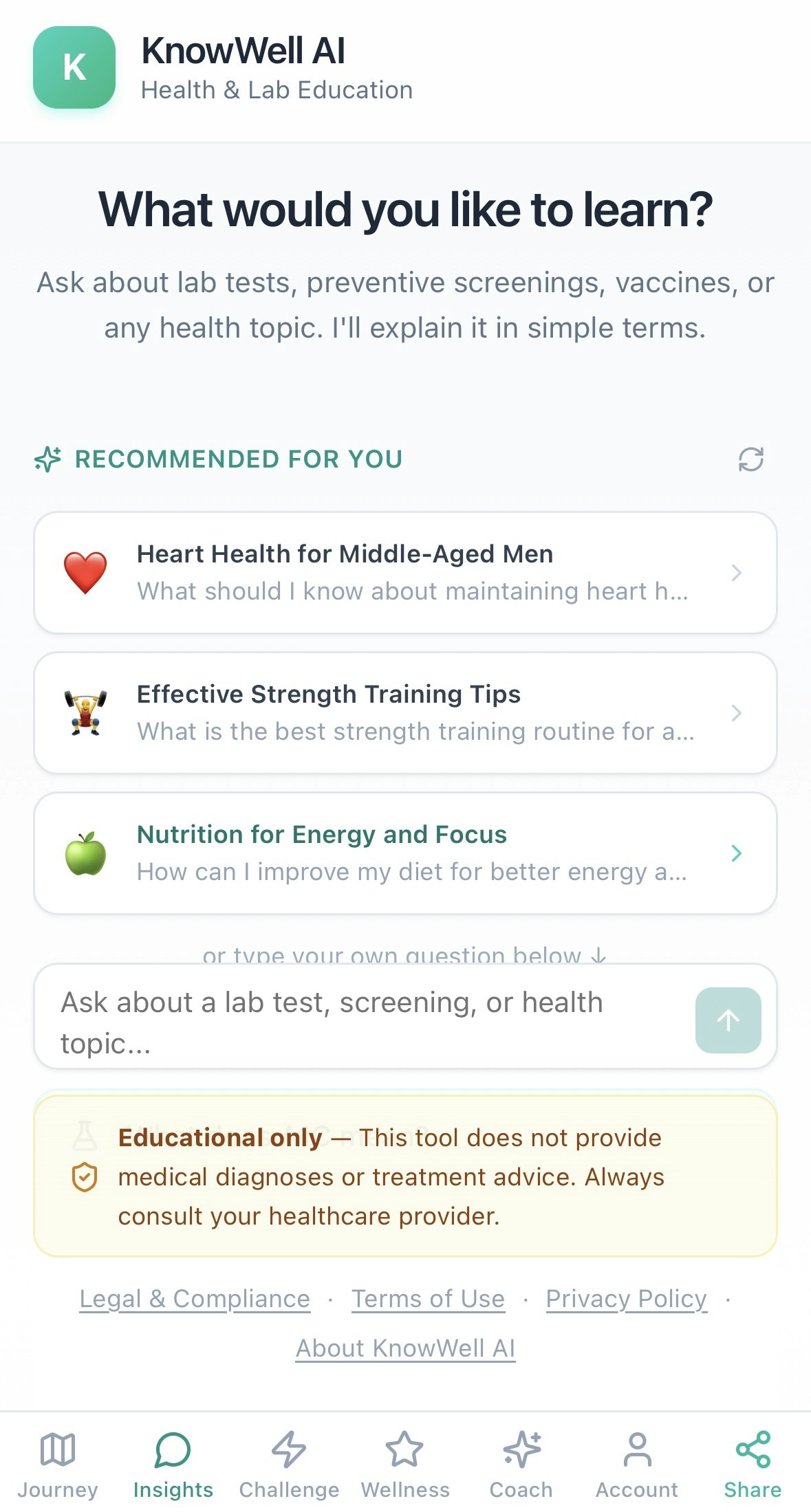
Task: Open the Privacy Policy link
Action: pos(626,1299)
